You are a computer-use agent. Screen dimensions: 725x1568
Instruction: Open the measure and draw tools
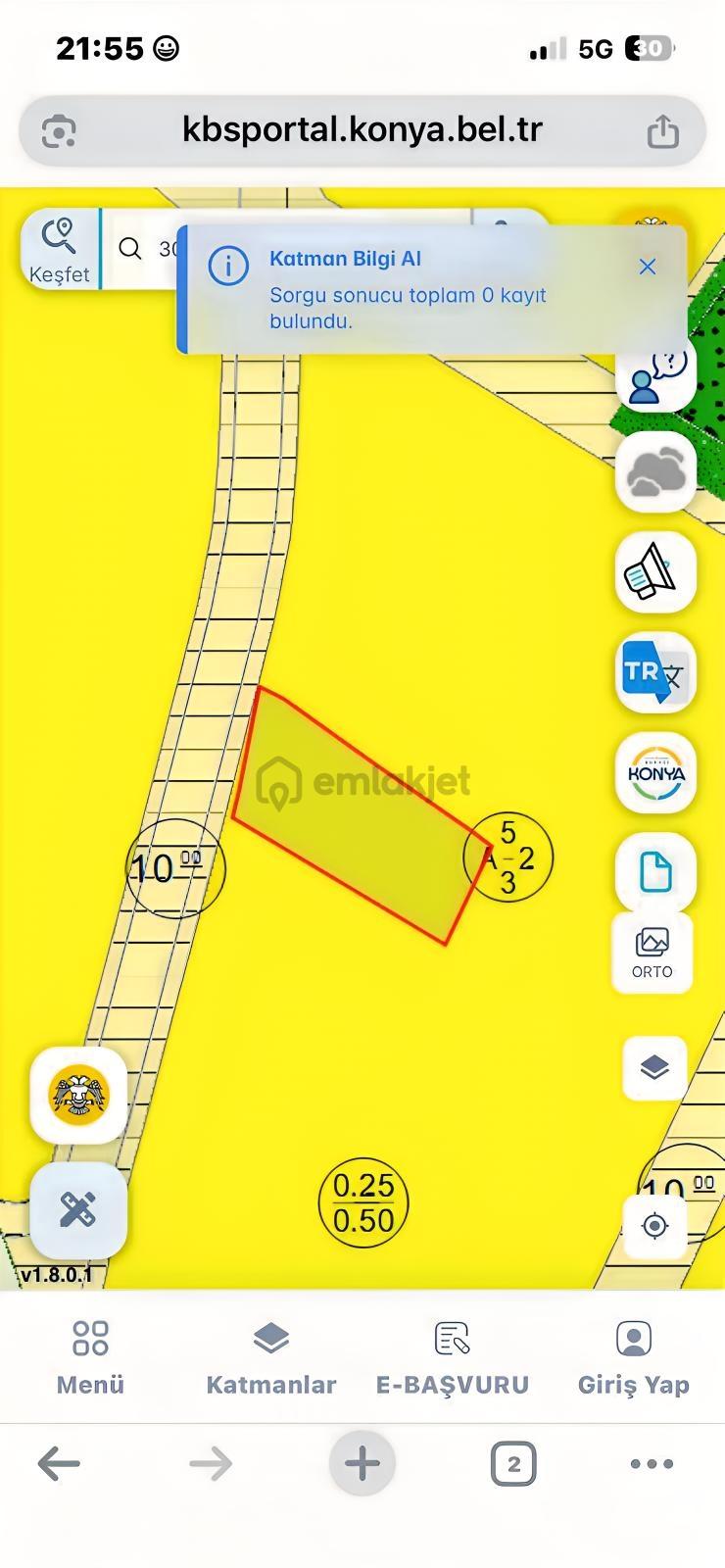point(78,1210)
